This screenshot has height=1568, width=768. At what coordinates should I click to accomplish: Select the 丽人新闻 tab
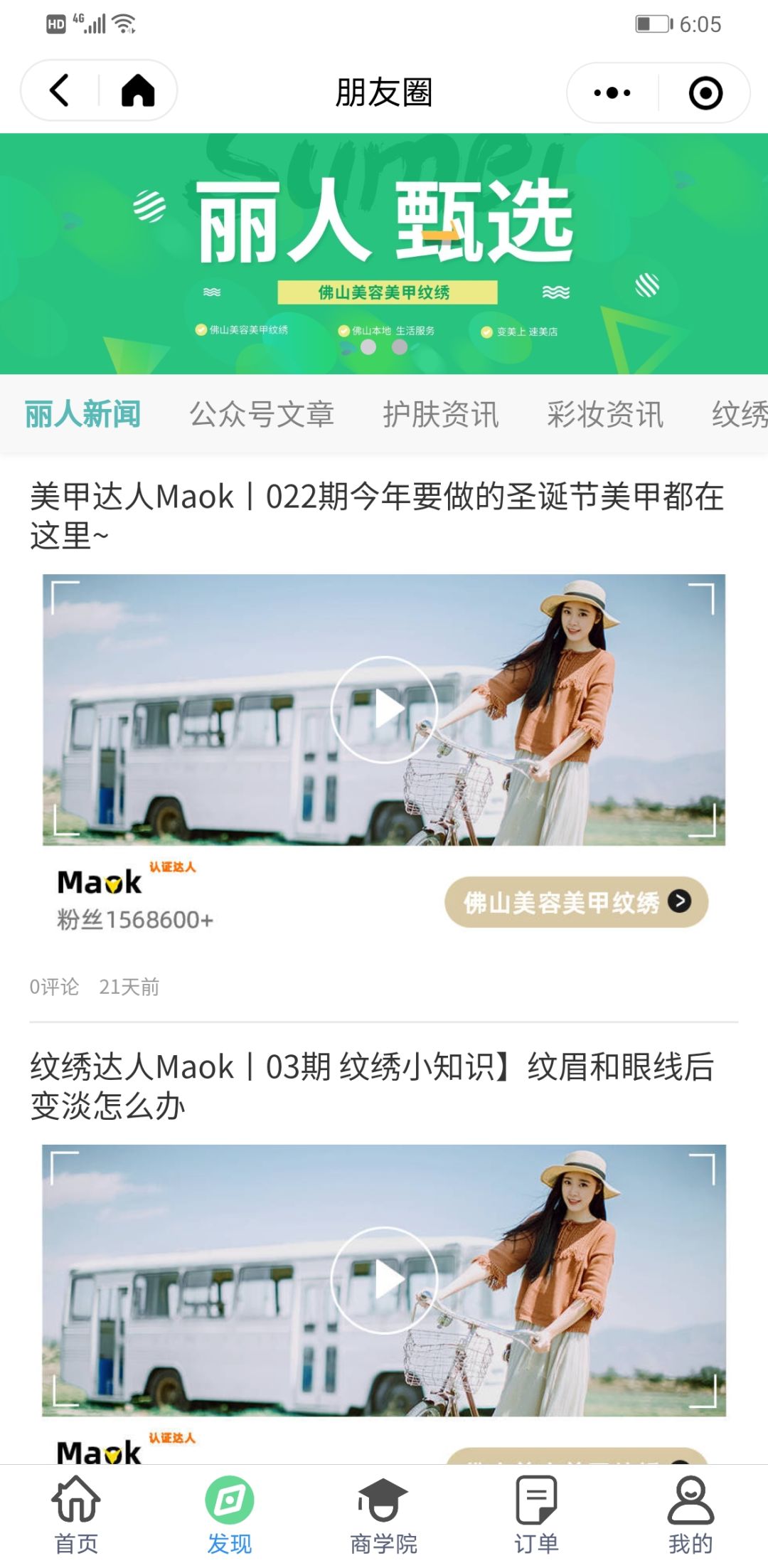coord(82,414)
